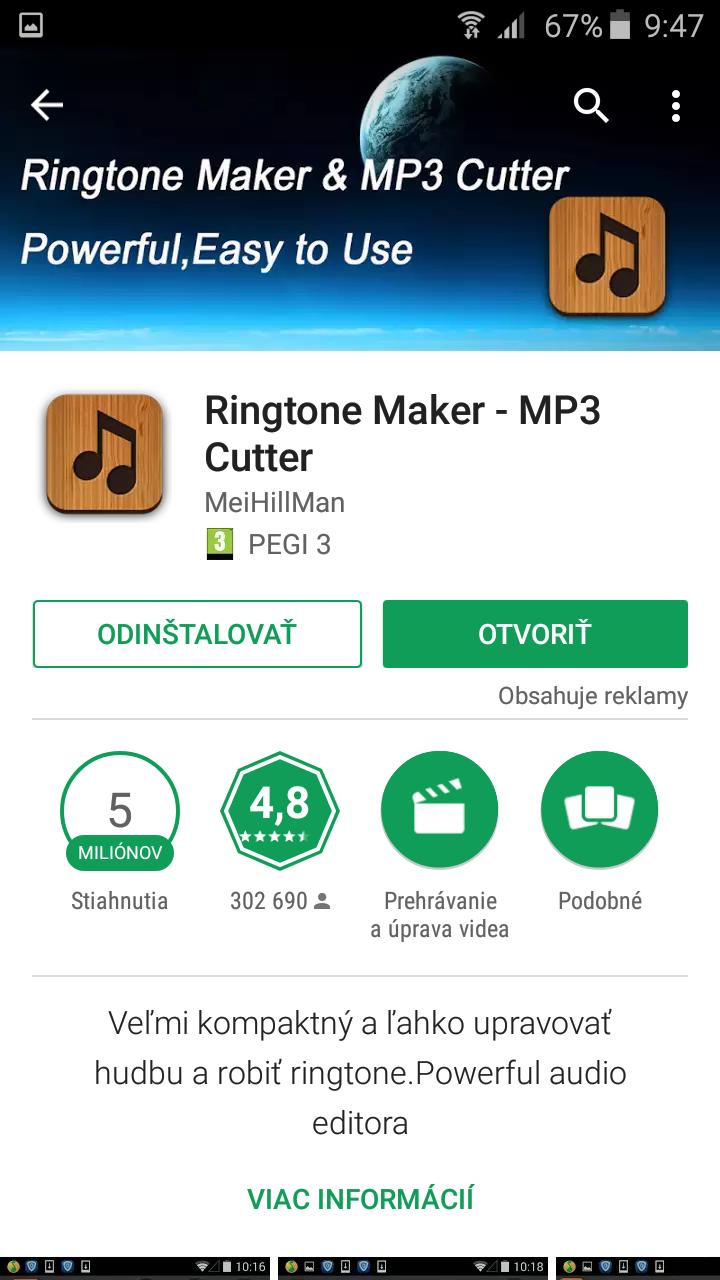Image resolution: width=720 pixels, height=1280 pixels.
Task: Expand details with Viac informácií
Action: click(x=360, y=1198)
